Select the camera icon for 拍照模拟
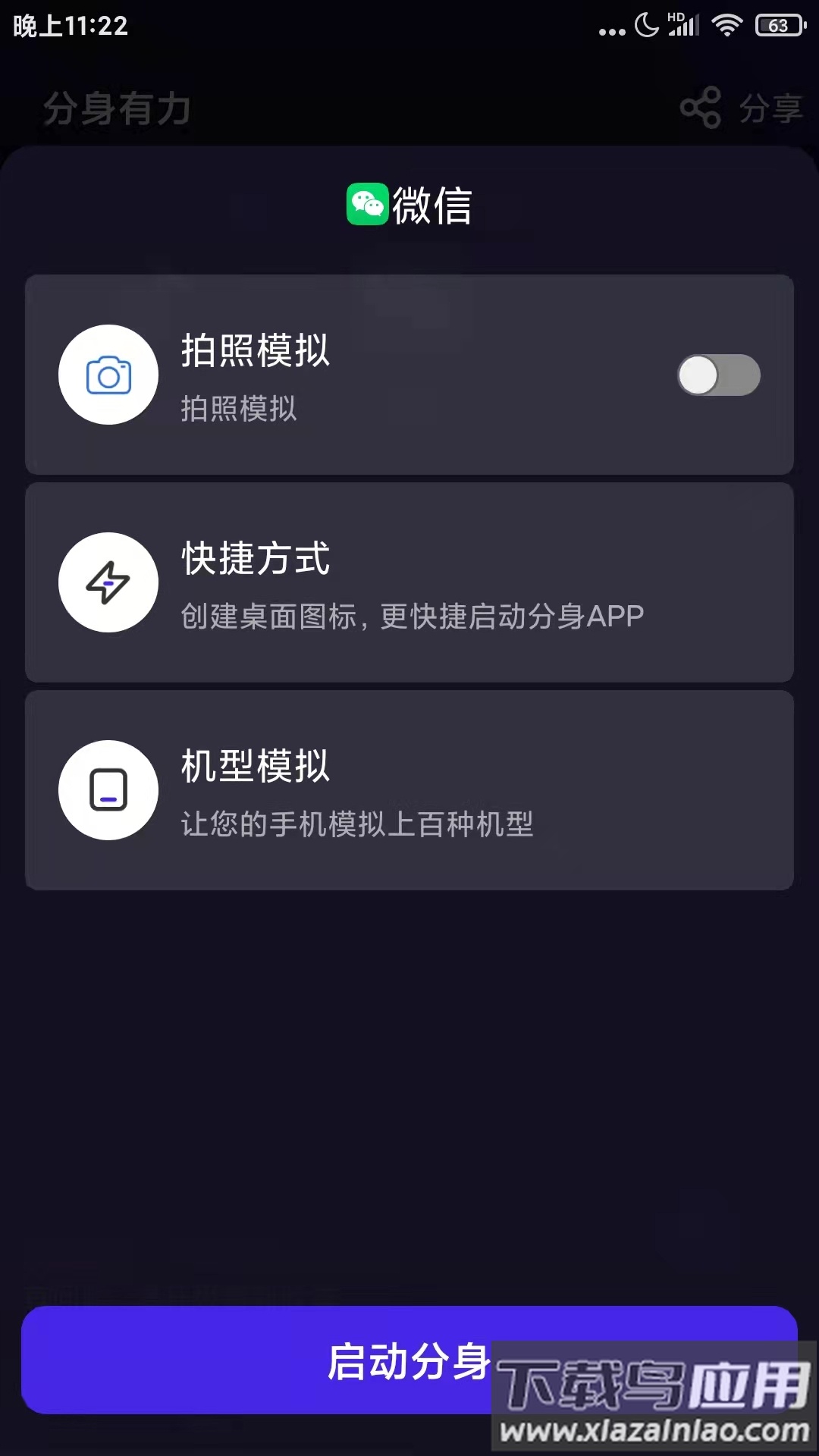 (108, 375)
